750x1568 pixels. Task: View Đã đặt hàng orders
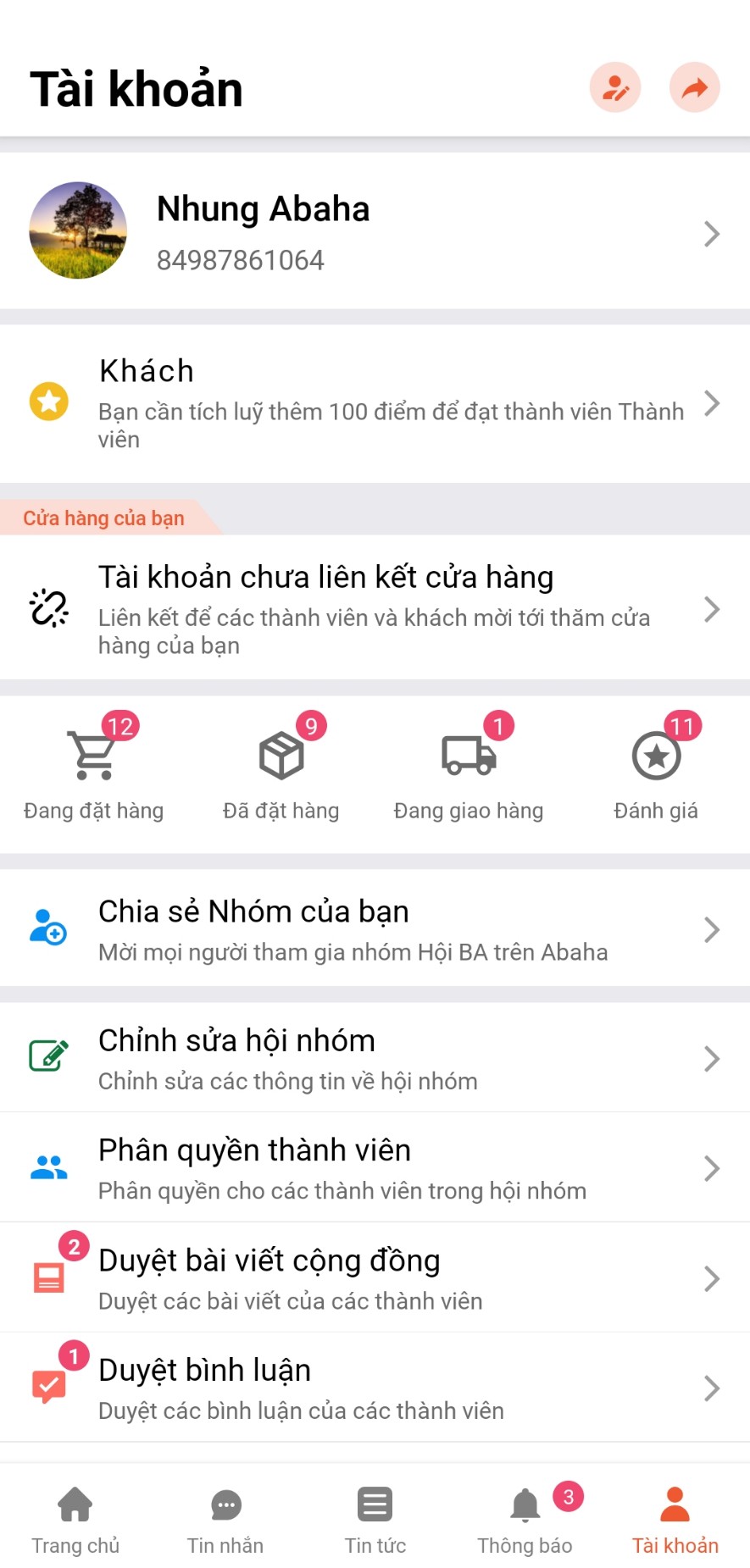pos(281,773)
